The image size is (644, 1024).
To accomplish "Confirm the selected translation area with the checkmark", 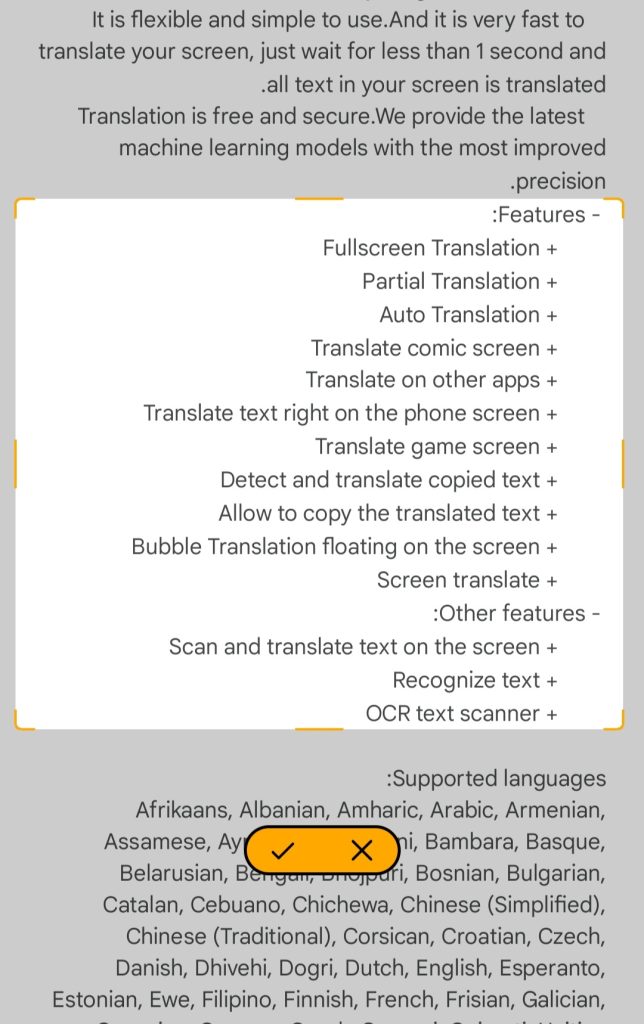I will [283, 850].
